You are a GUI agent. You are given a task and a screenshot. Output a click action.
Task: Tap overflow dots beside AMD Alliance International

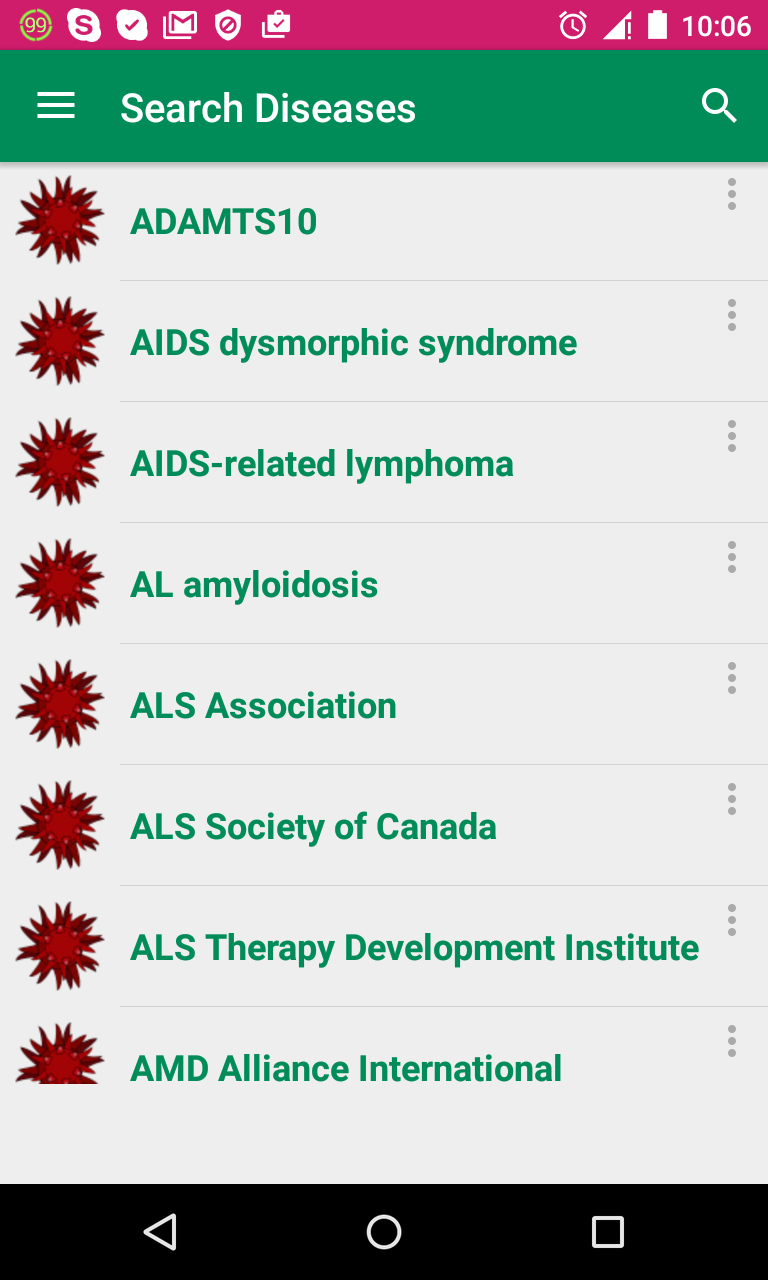click(732, 1041)
